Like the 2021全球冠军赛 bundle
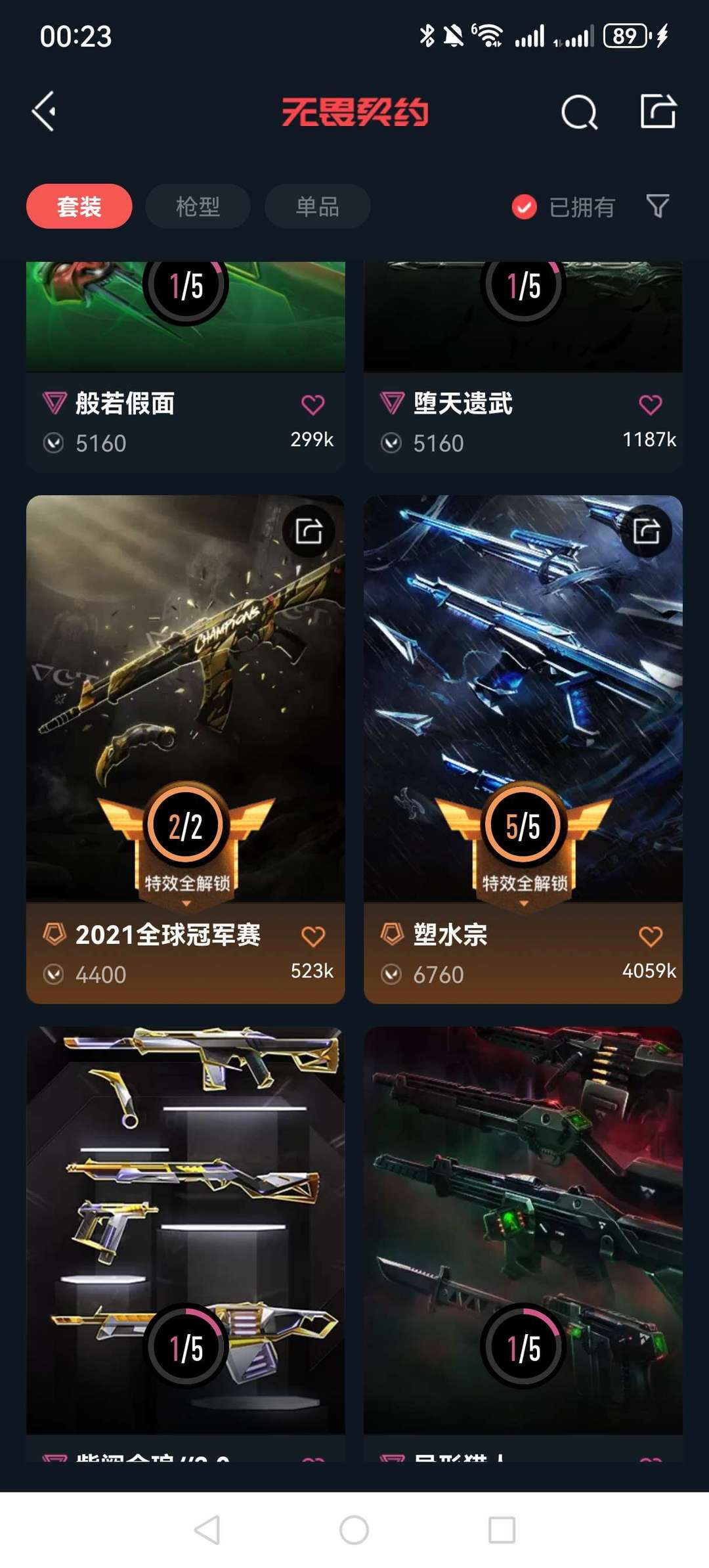 (313, 936)
